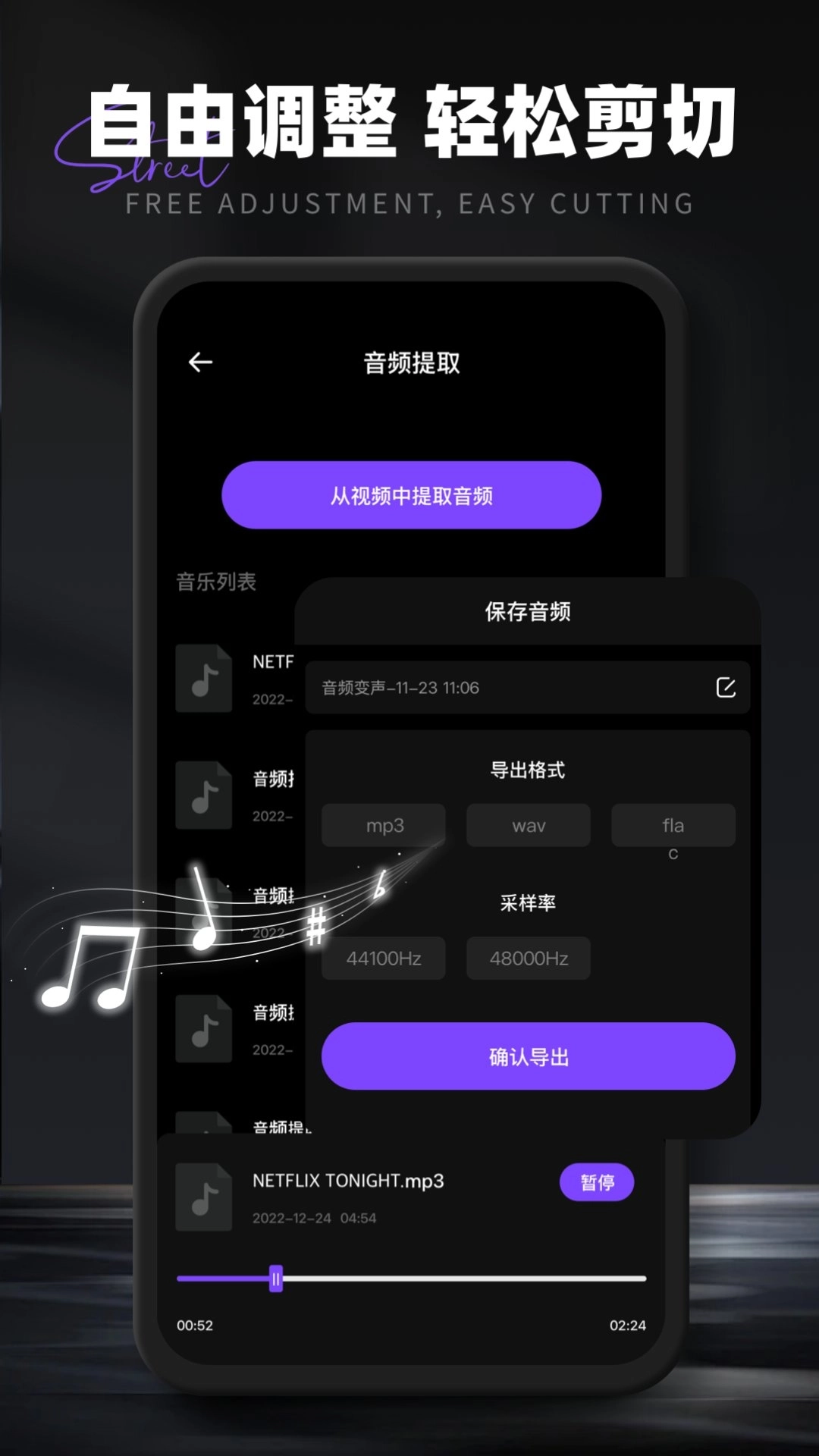The width and height of the screenshot is (819, 1456).
Task: Choose the 48000Hz sample rate
Action: point(527,957)
